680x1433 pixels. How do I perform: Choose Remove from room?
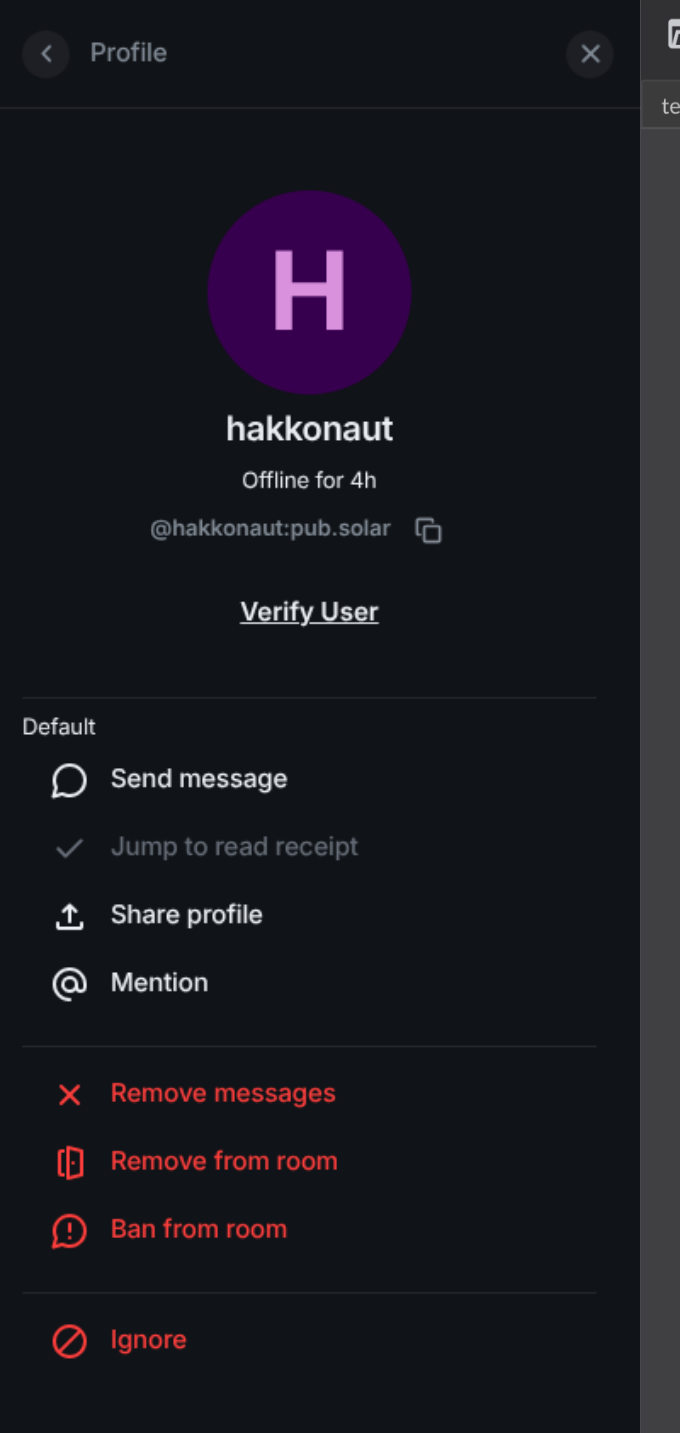223,1162
